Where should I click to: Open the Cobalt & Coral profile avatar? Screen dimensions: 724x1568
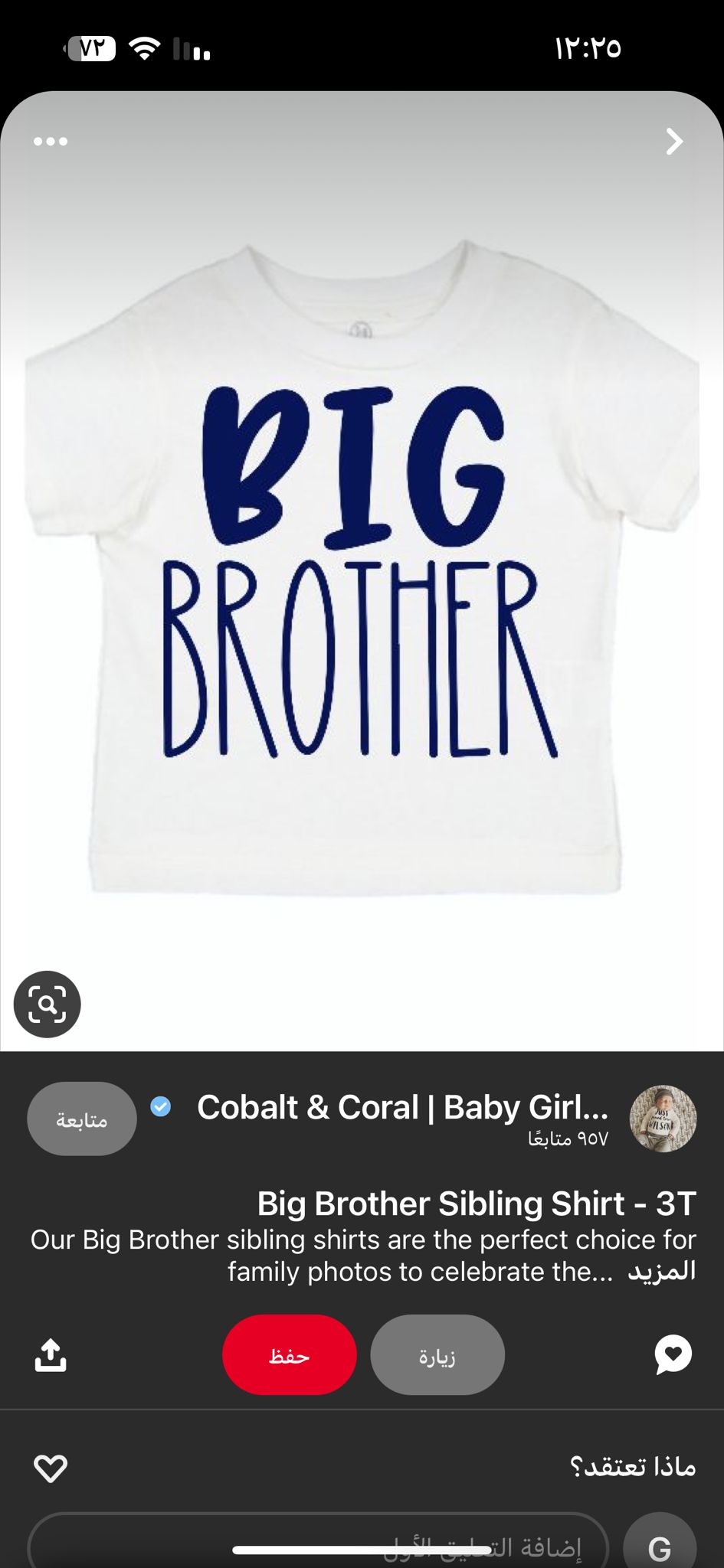[663, 1119]
